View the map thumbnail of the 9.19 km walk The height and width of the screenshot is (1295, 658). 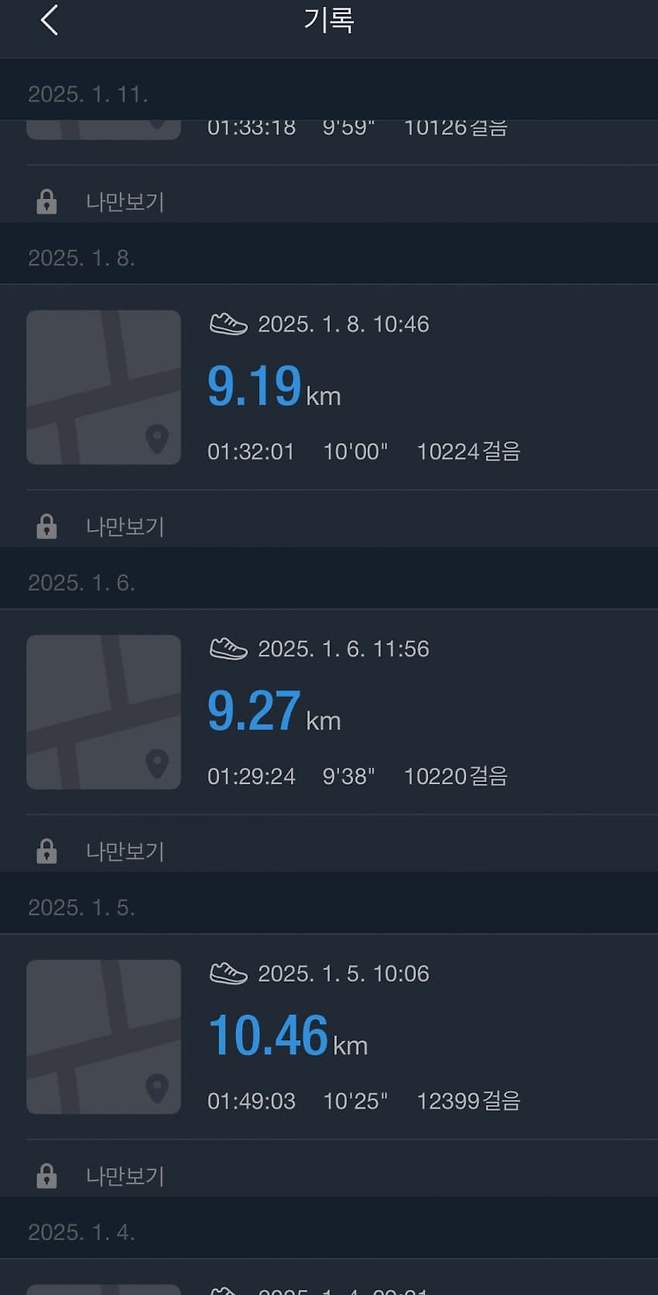coord(103,387)
